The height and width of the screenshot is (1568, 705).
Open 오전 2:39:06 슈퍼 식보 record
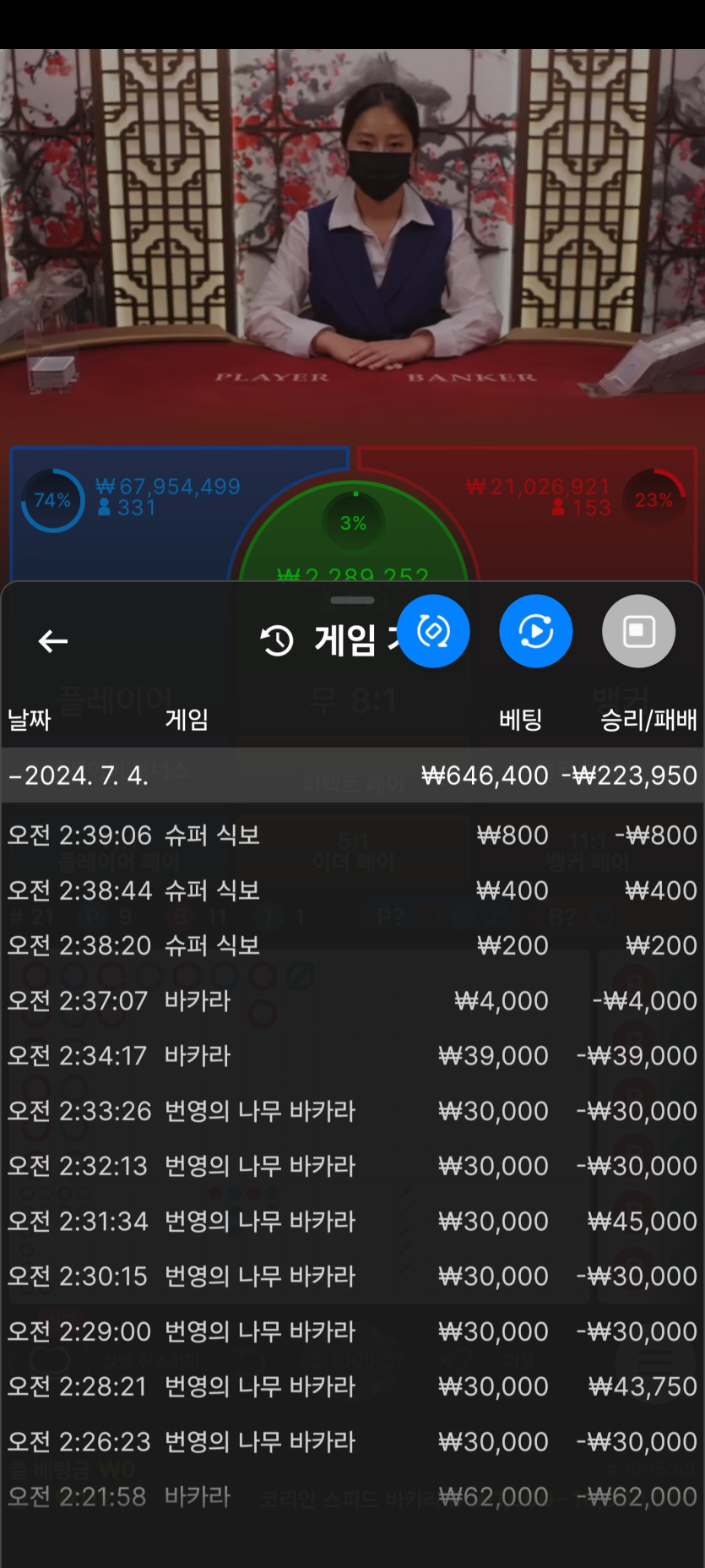pyautogui.click(x=352, y=835)
